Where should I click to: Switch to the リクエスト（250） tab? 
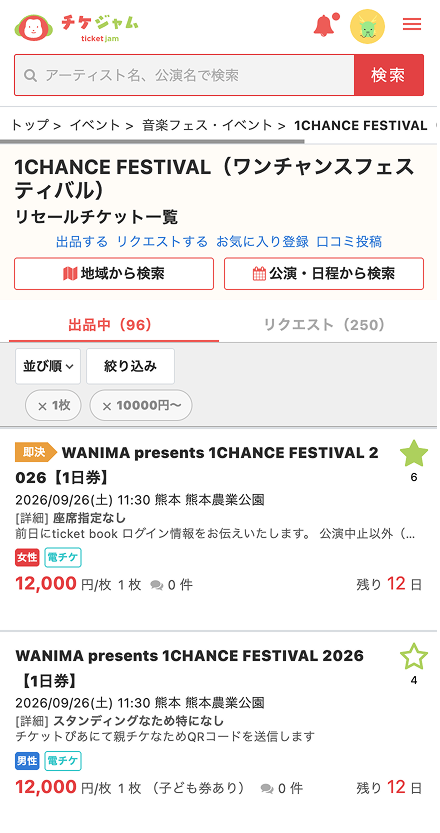(324, 325)
